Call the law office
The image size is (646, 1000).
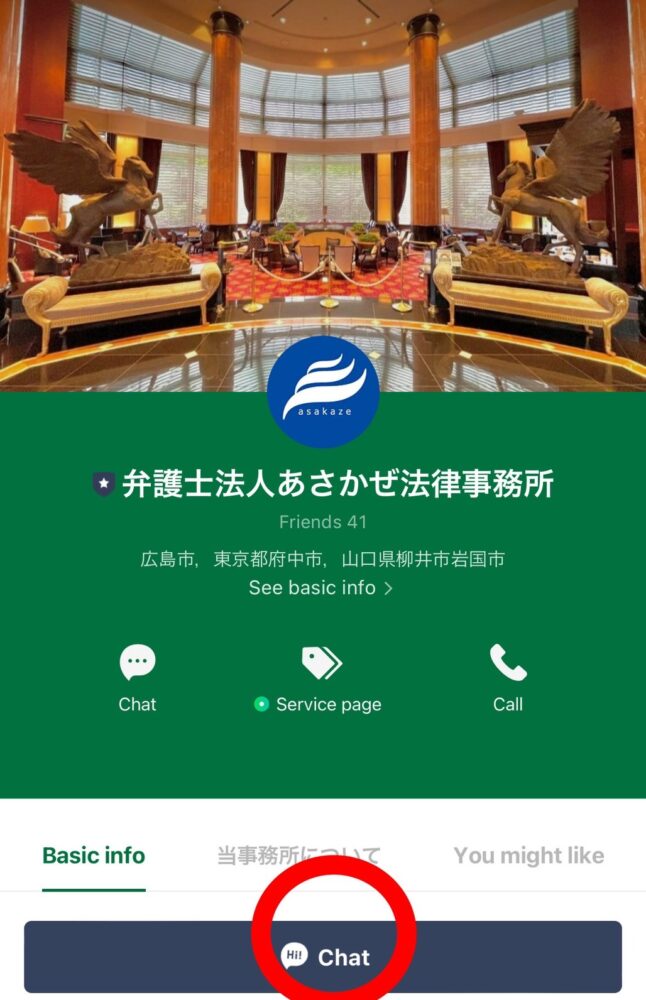click(x=507, y=677)
